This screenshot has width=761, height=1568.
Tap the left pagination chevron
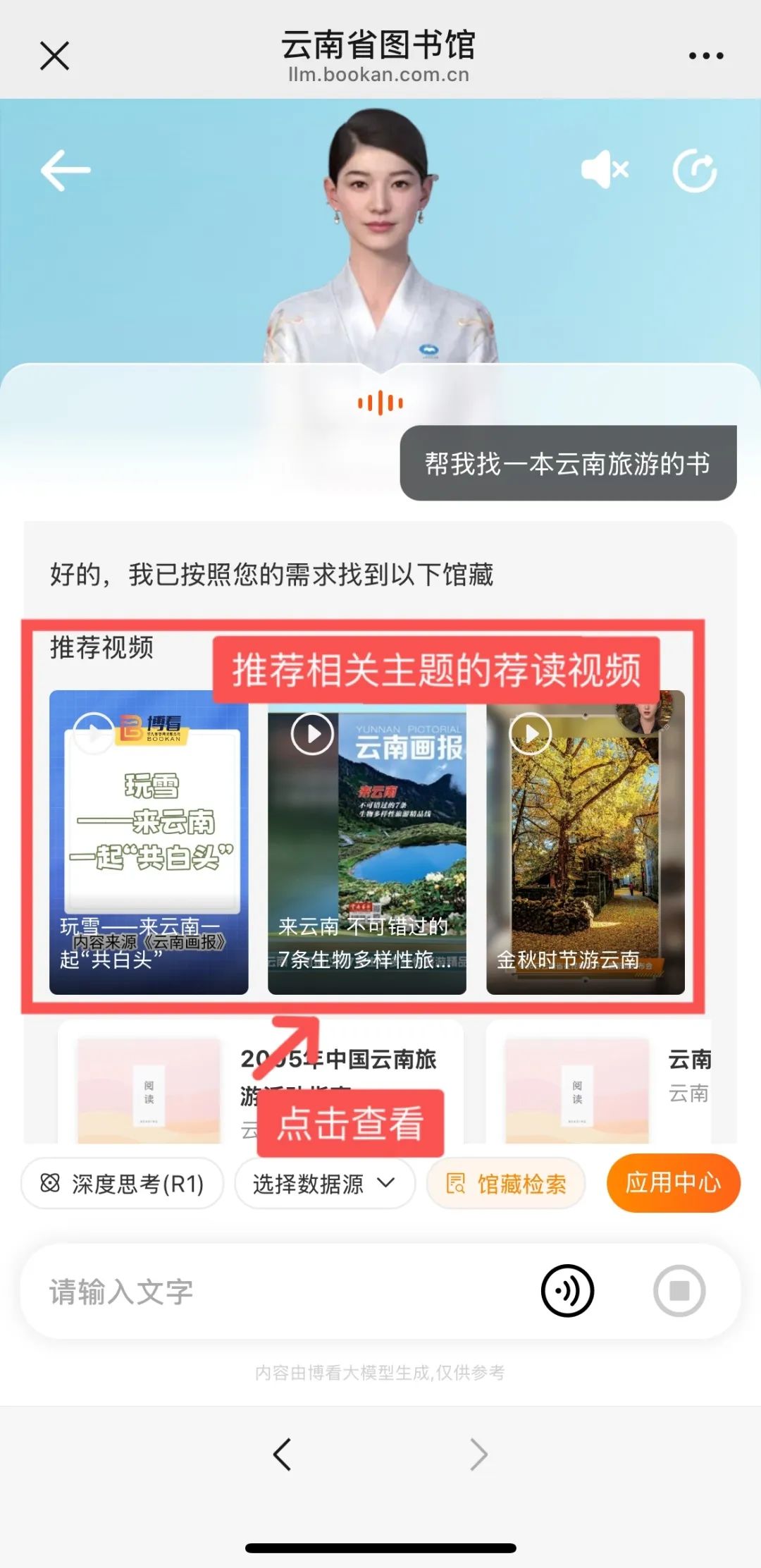tap(282, 1453)
